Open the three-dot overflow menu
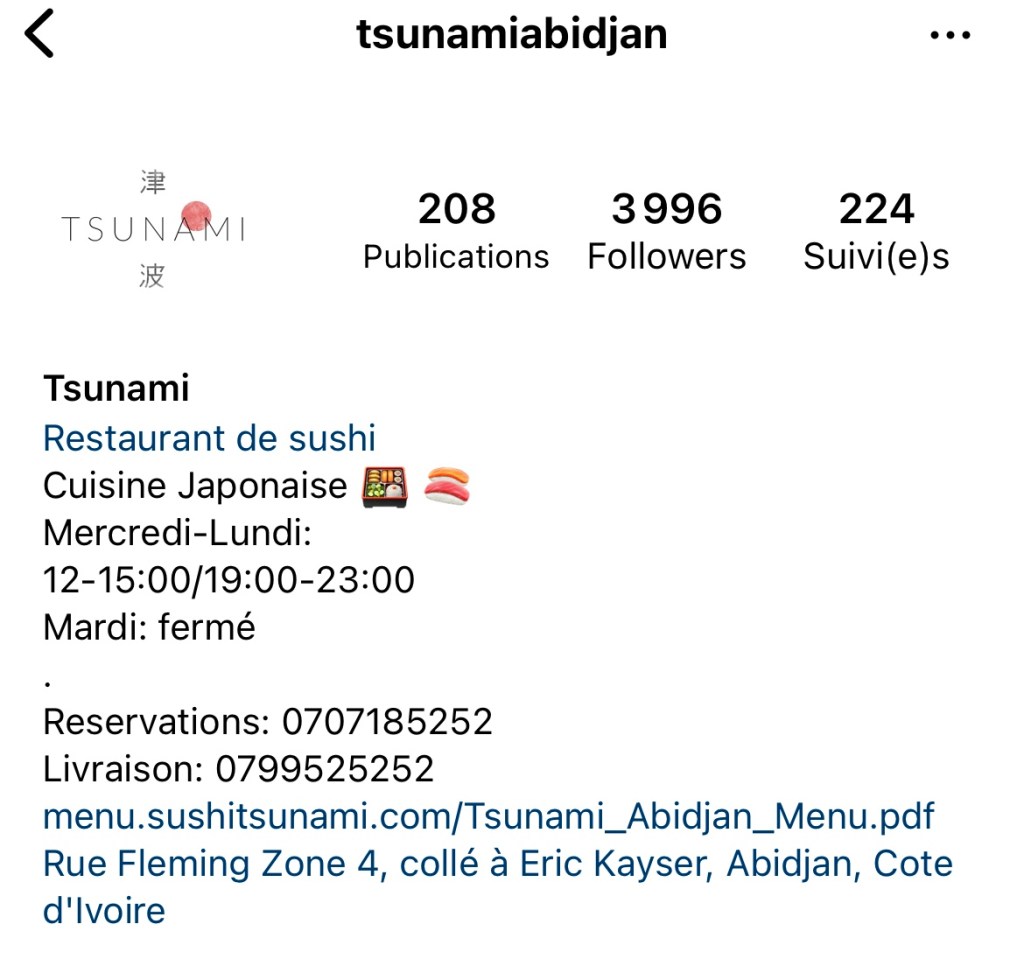 click(949, 35)
